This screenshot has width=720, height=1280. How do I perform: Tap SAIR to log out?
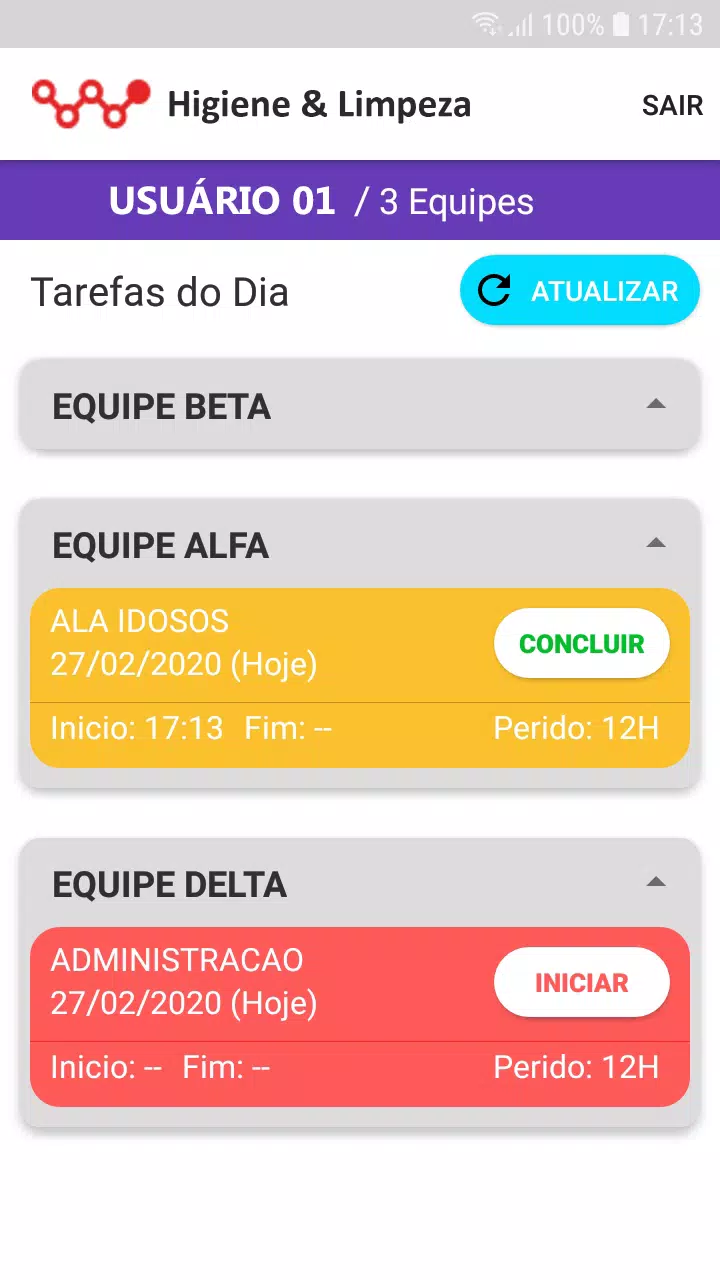click(x=672, y=105)
